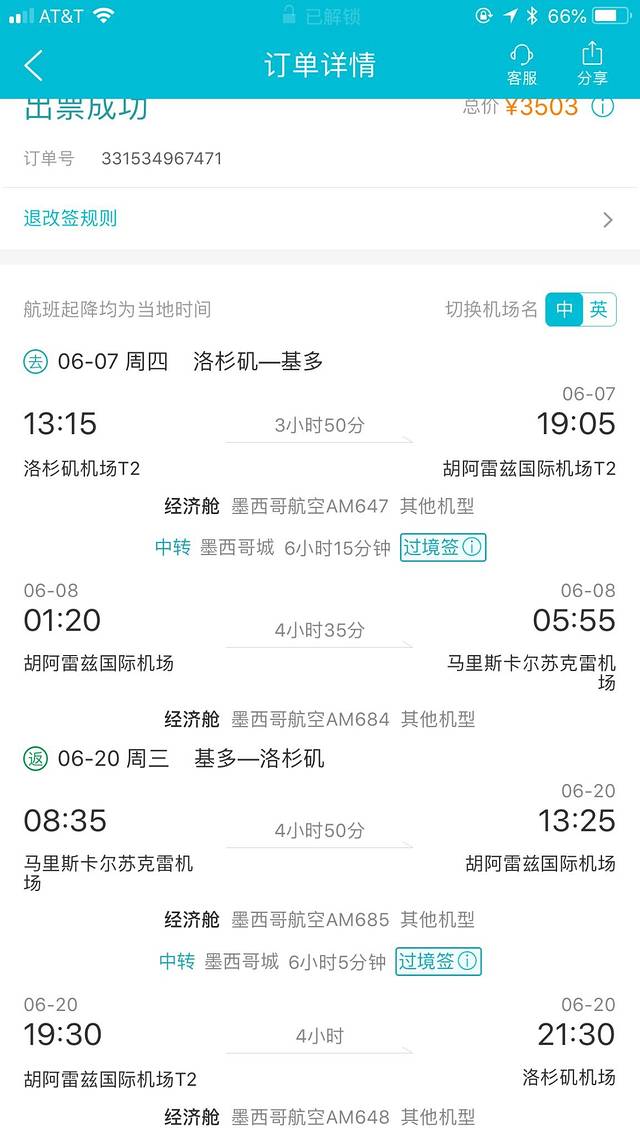The width and height of the screenshot is (640, 1137).
Task: Switch airport names to Chinese (中)
Action: coord(565,310)
